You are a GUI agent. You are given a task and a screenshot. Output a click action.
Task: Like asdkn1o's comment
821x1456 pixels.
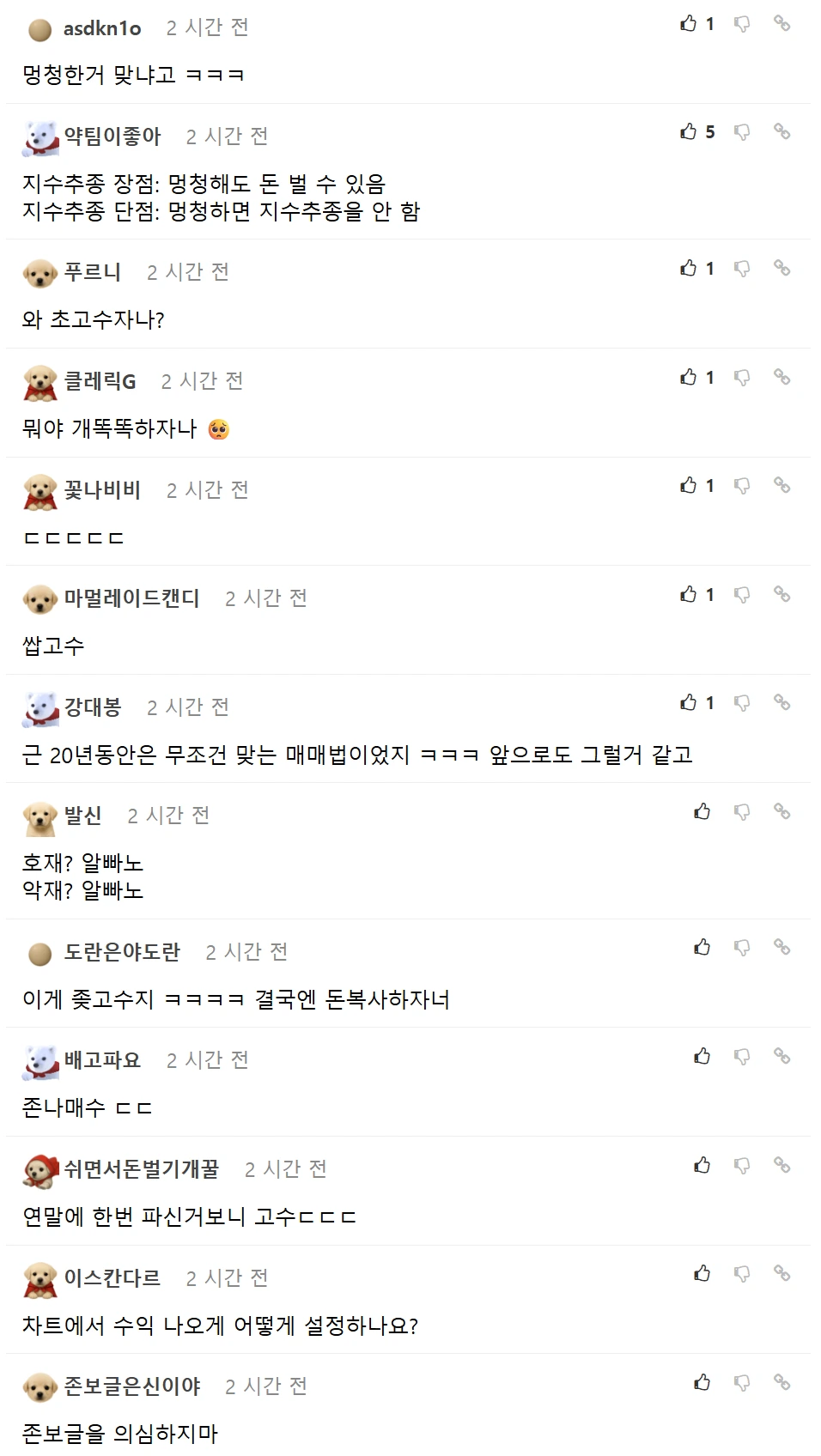[x=689, y=23]
